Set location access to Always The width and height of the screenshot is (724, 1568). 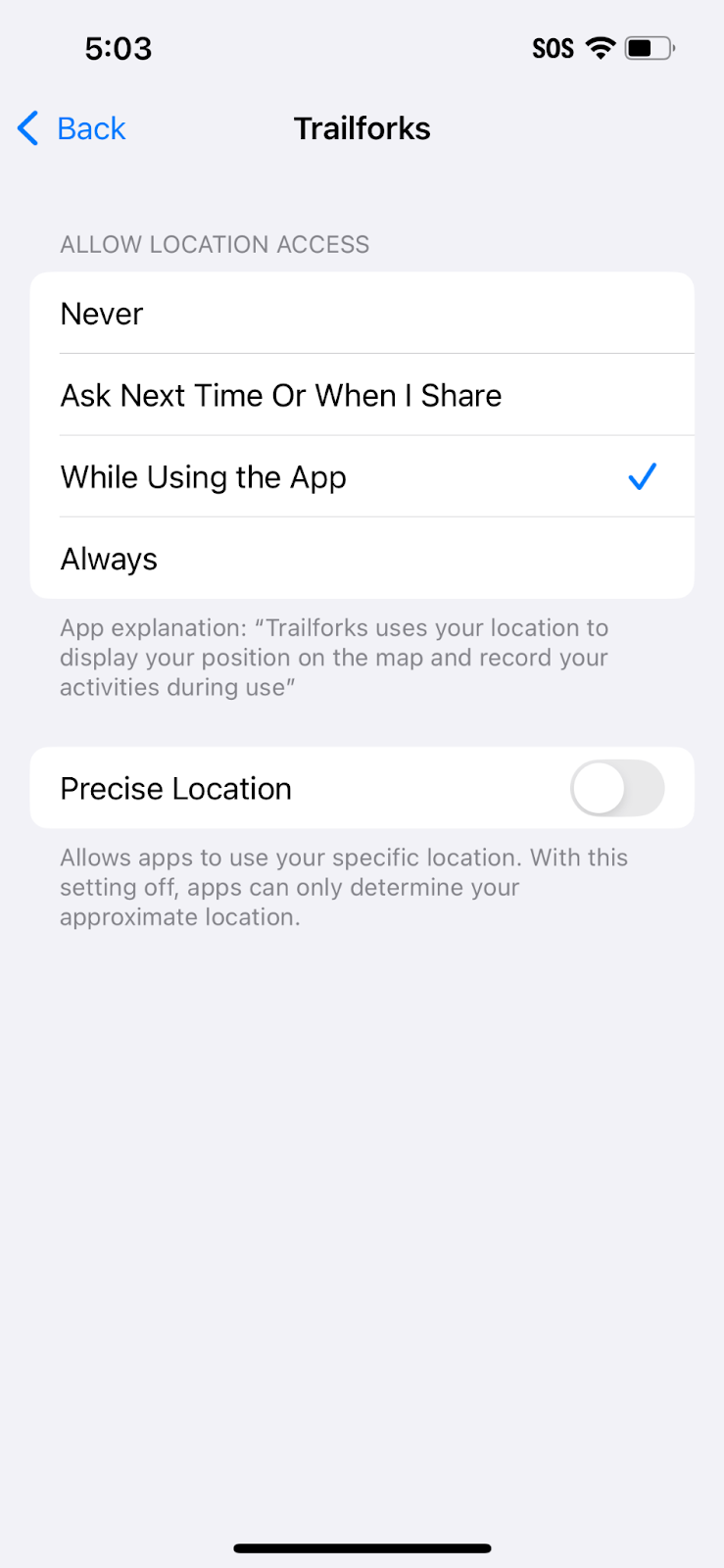pos(362,559)
